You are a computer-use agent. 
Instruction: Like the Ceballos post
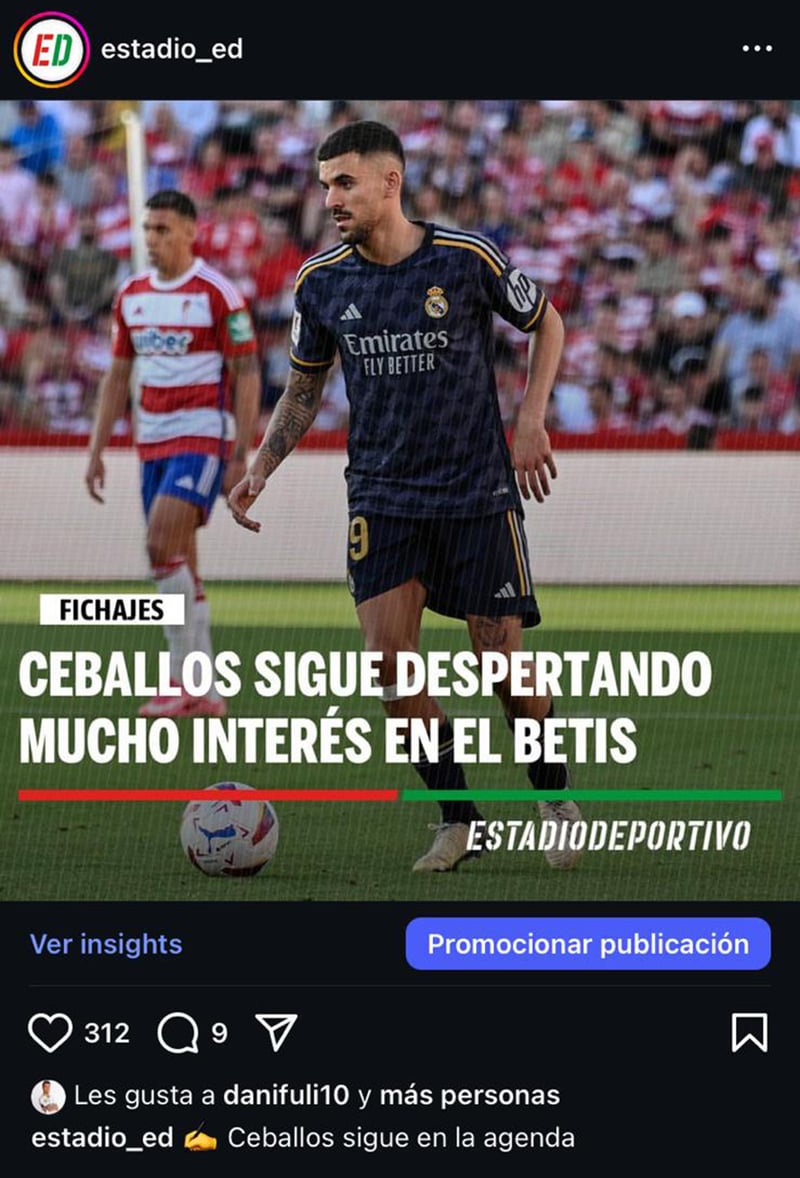(50, 1032)
